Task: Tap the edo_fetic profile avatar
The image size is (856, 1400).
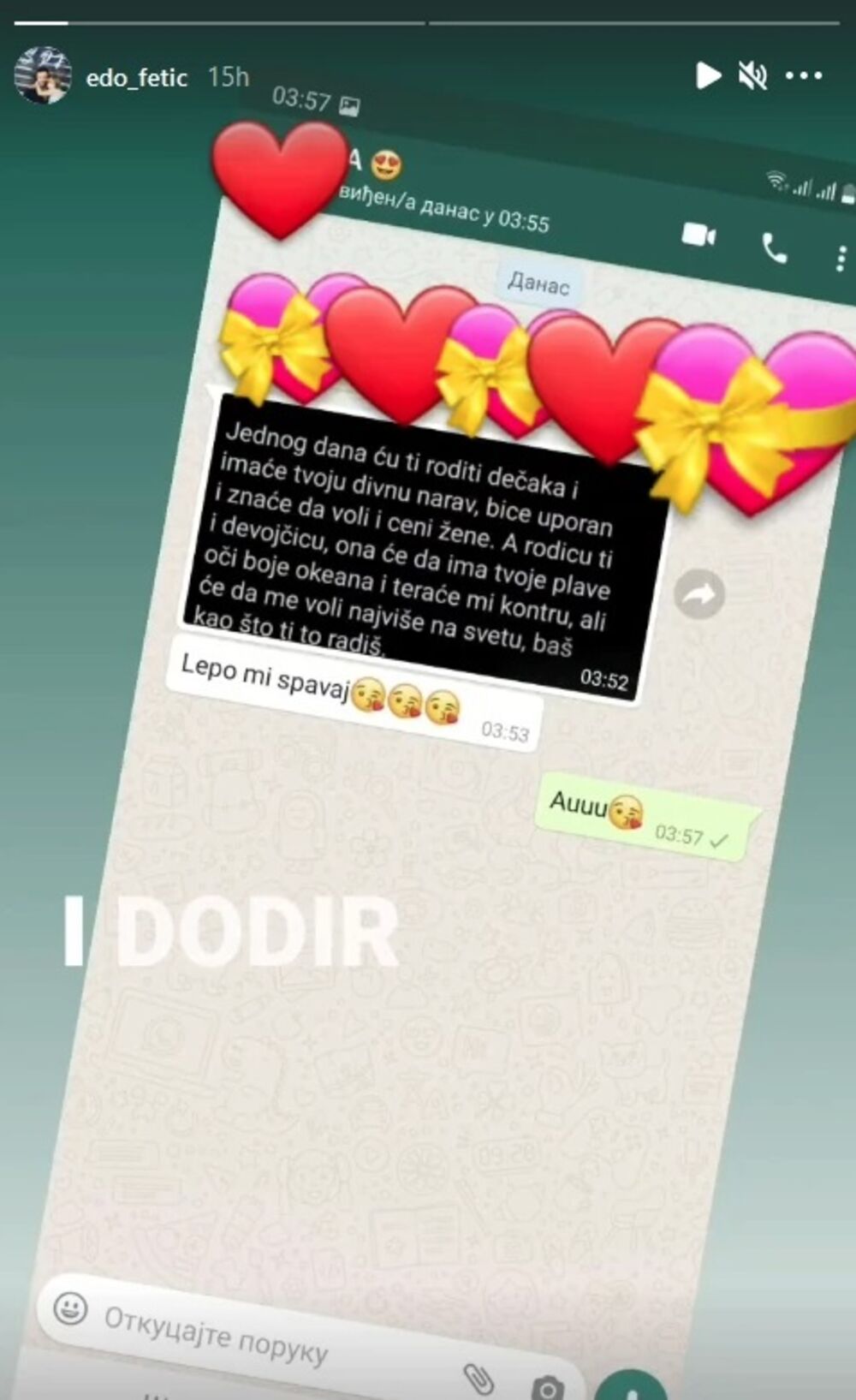Action: click(x=42, y=76)
